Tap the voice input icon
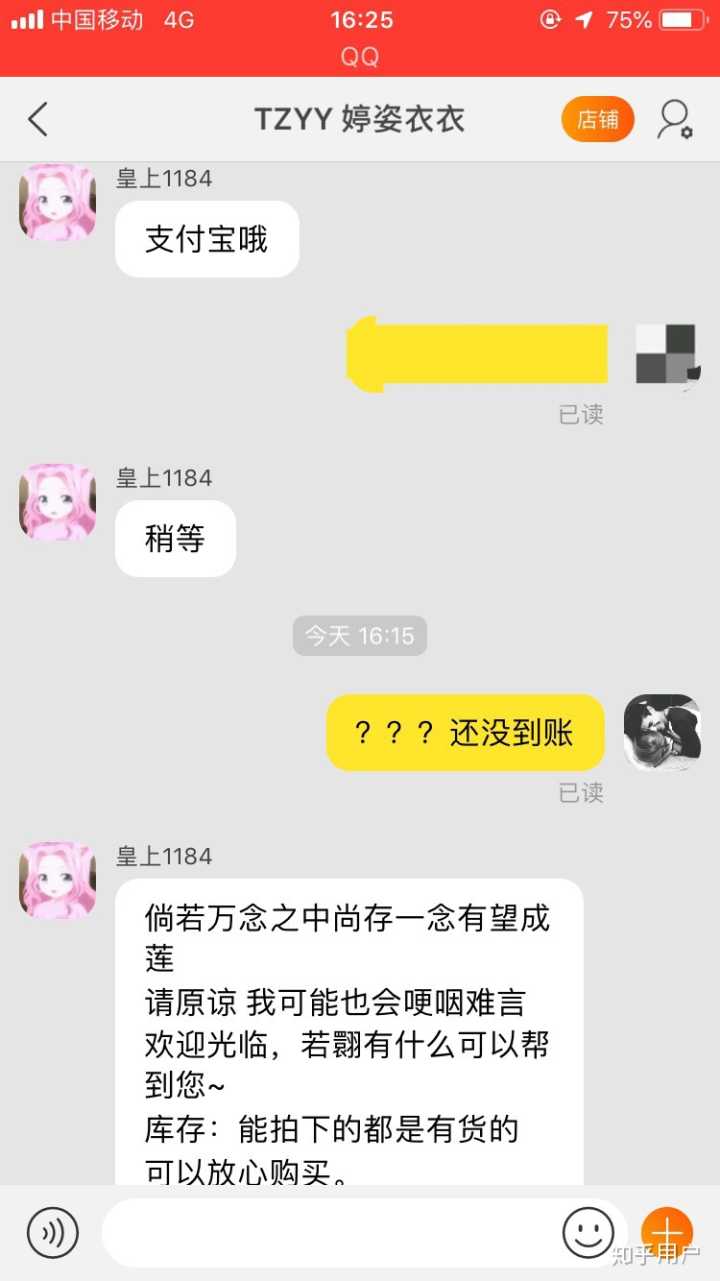Image resolution: width=720 pixels, height=1281 pixels. tap(52, 1232)
